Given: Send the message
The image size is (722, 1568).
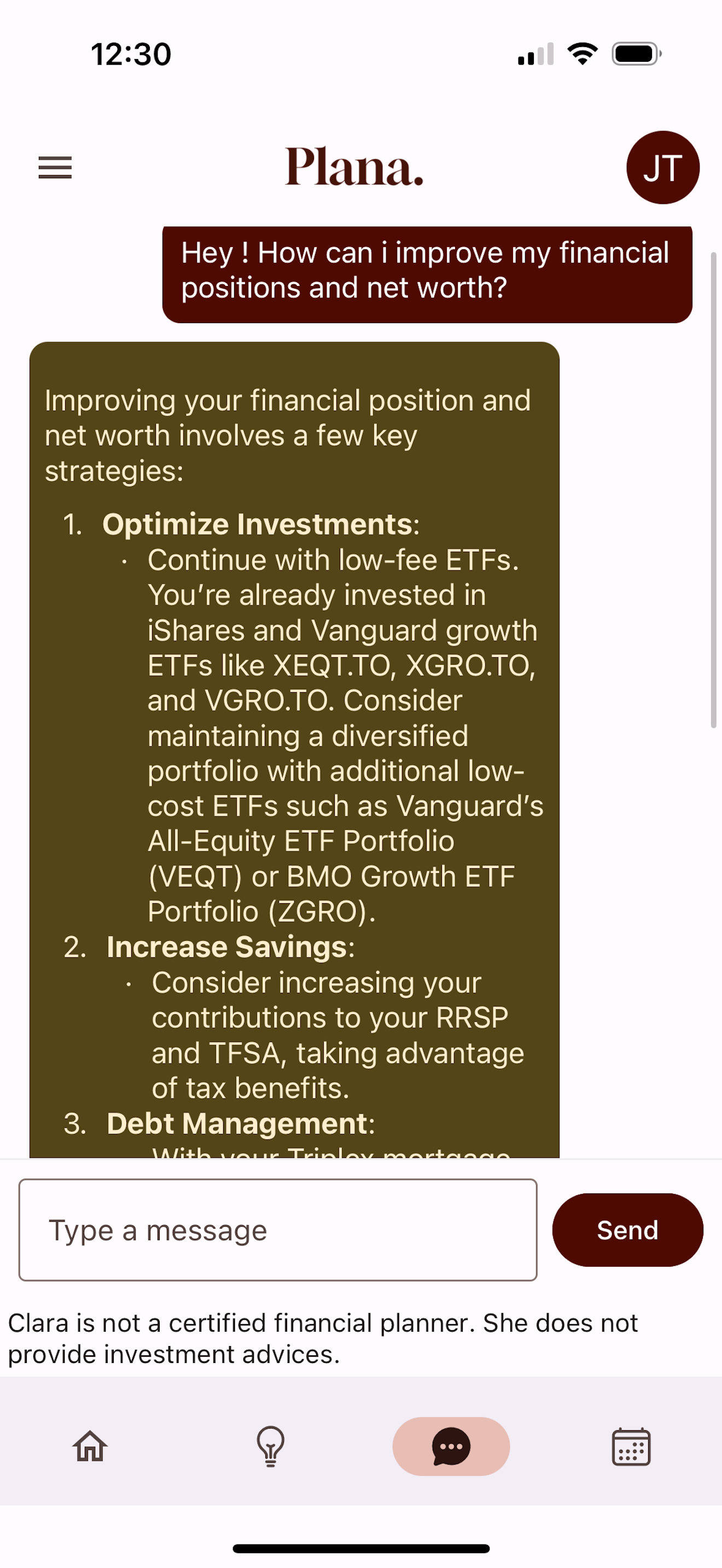Looking at the screenshot, I should pyautogui.click(x=627, y=1230).
